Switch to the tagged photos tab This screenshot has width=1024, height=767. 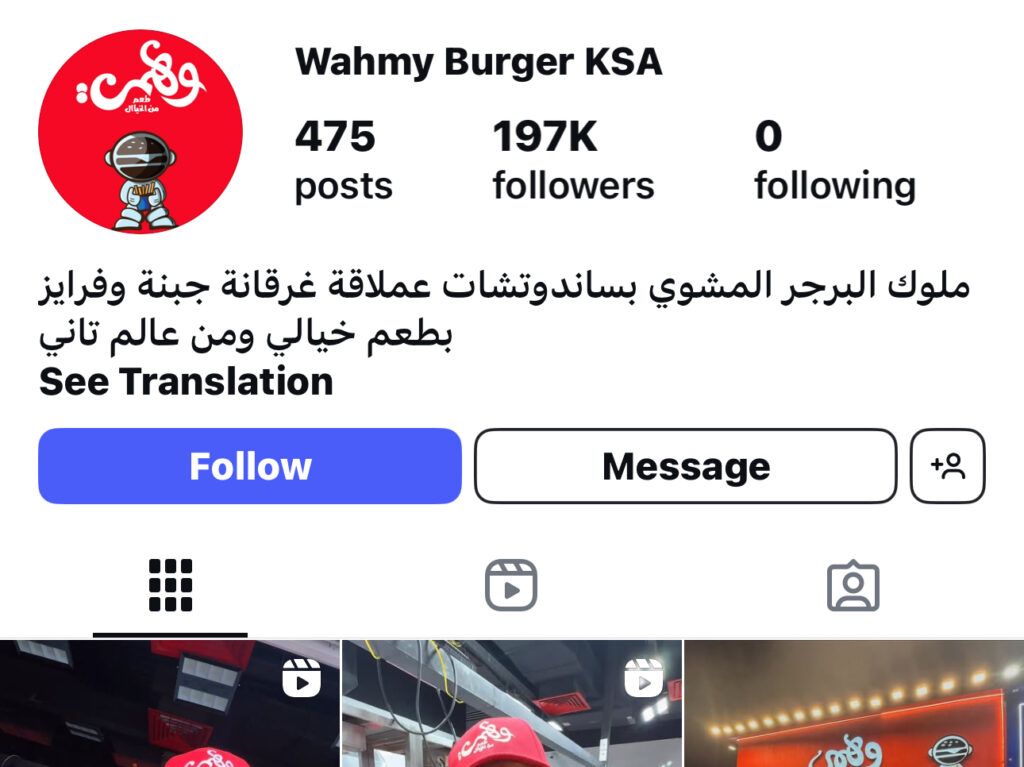pos(852,585)
